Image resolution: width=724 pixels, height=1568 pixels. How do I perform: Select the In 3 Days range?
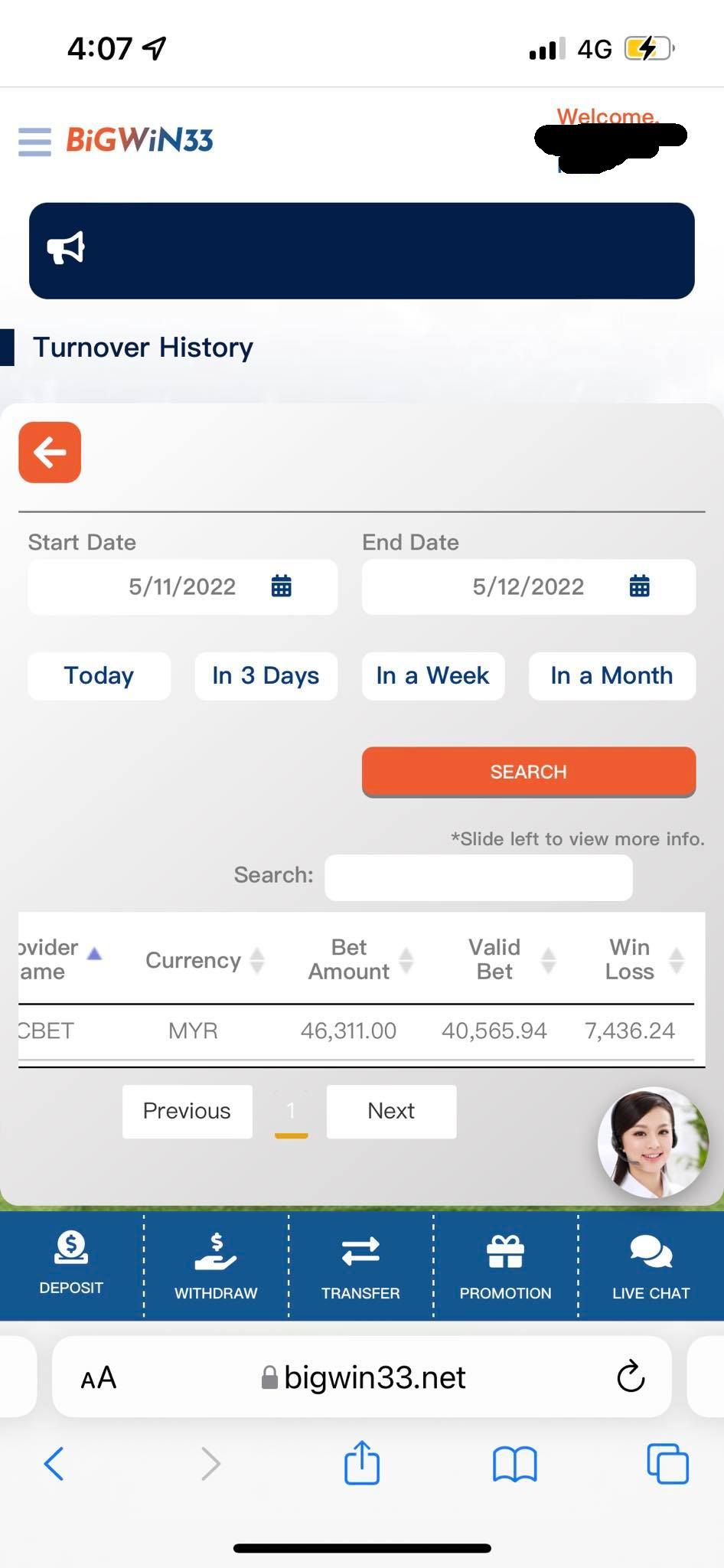(x=266, y=675)
